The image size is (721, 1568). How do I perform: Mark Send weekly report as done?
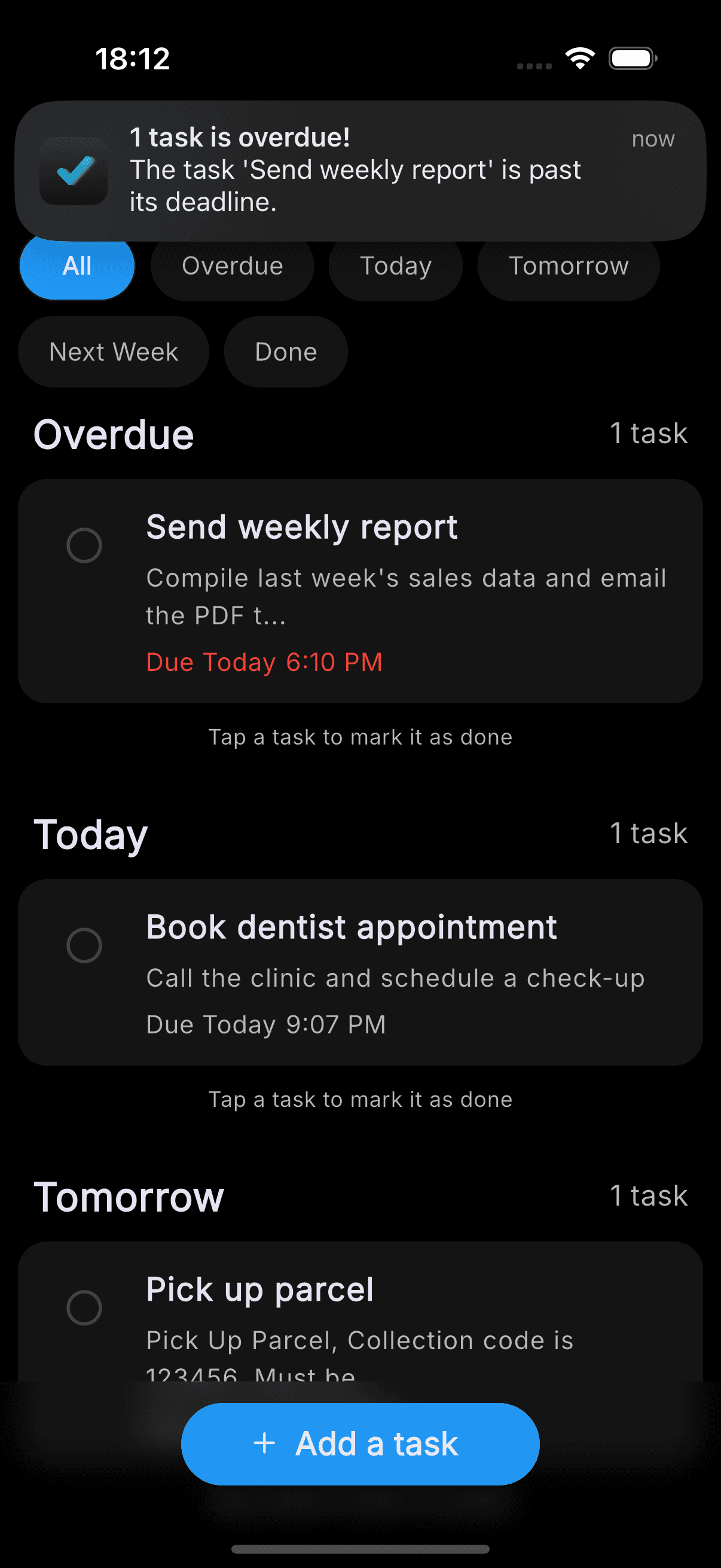coord(84,545)
